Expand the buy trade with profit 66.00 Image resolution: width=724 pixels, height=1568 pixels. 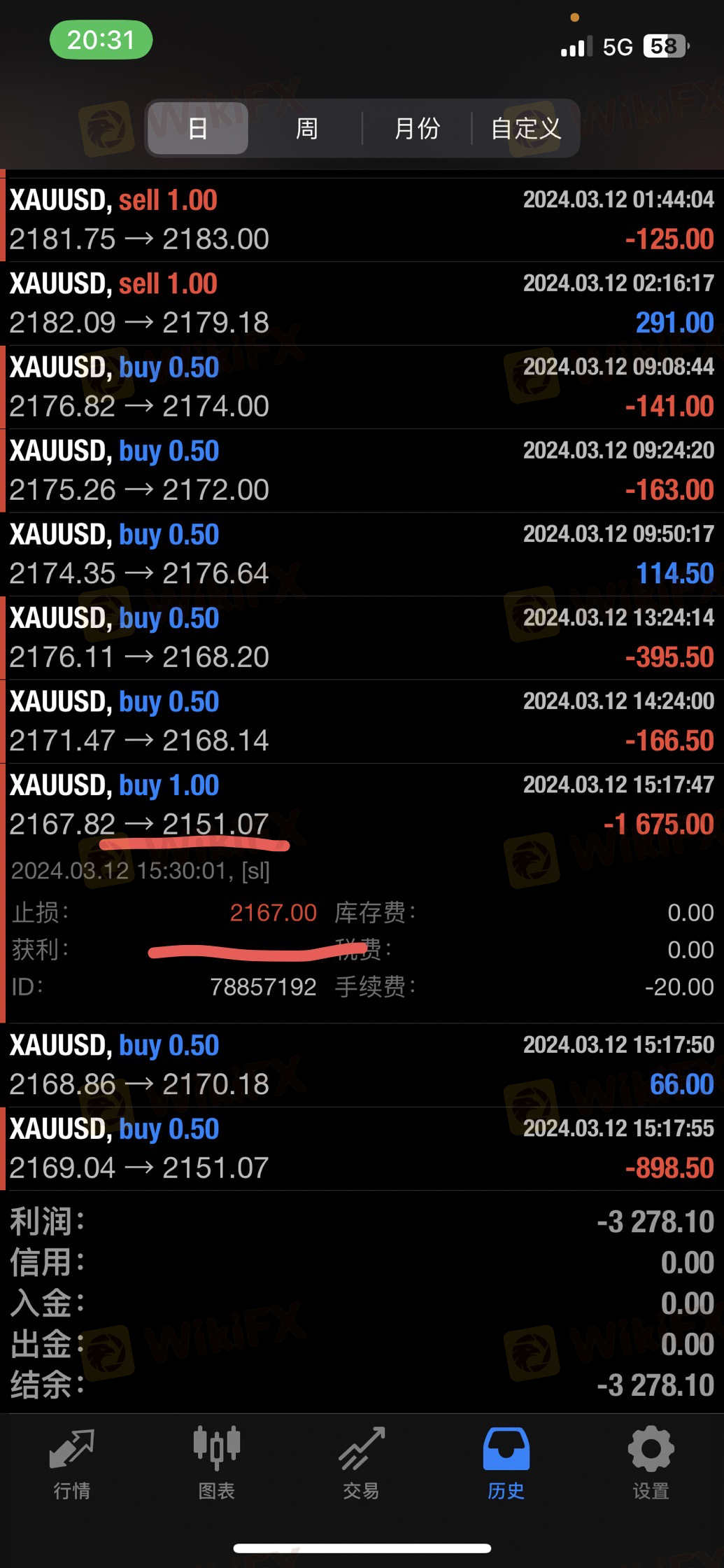click(362, 1065)
